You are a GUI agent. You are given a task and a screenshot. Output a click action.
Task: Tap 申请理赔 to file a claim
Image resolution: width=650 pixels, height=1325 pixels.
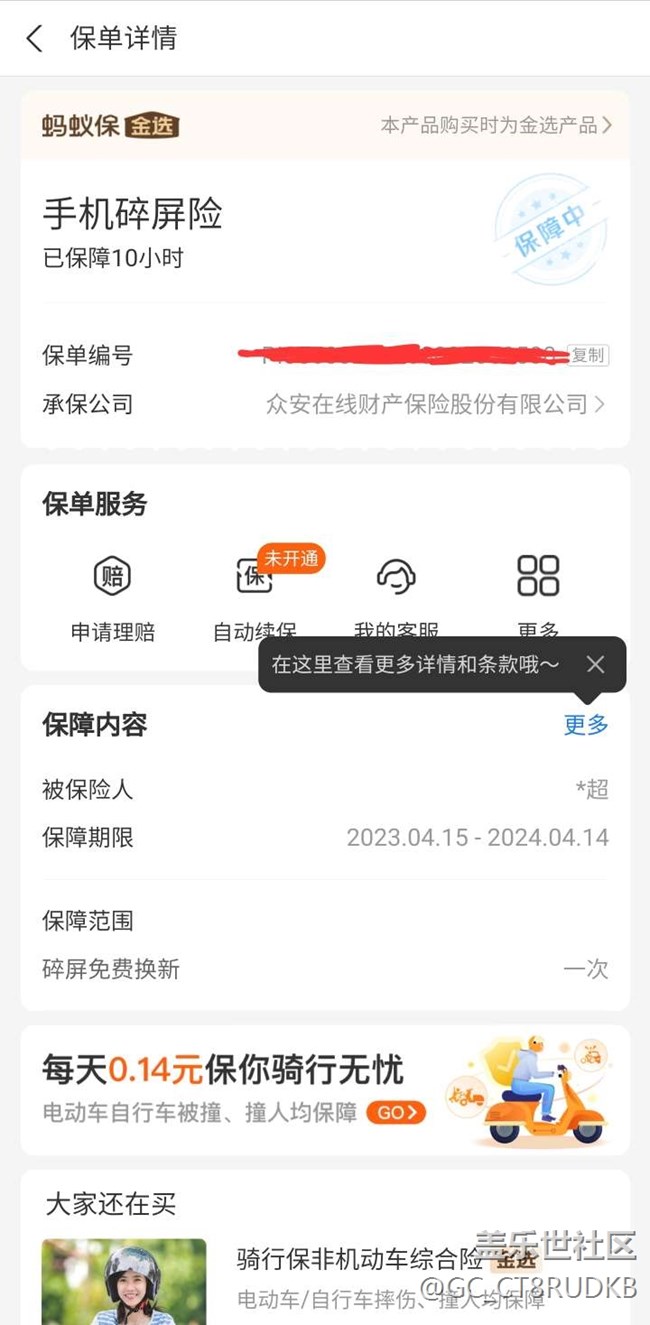[112, 594]
